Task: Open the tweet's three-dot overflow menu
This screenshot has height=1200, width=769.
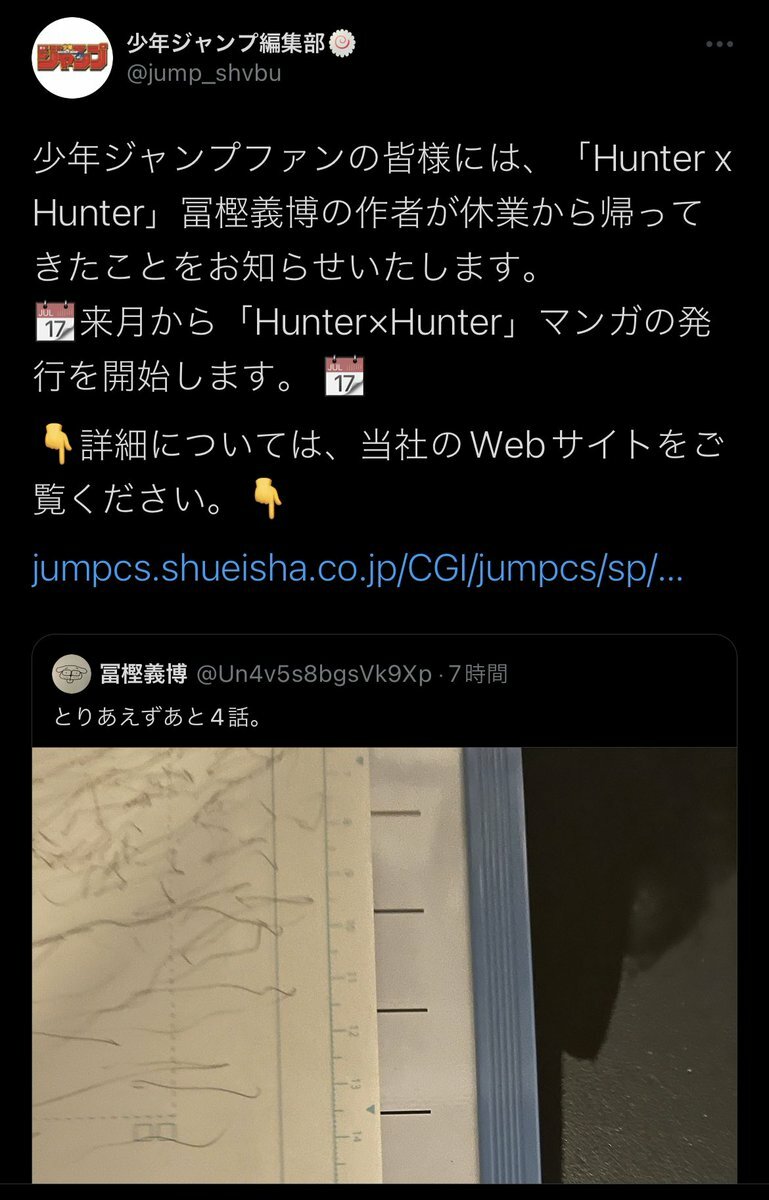Action: (719, 45)
